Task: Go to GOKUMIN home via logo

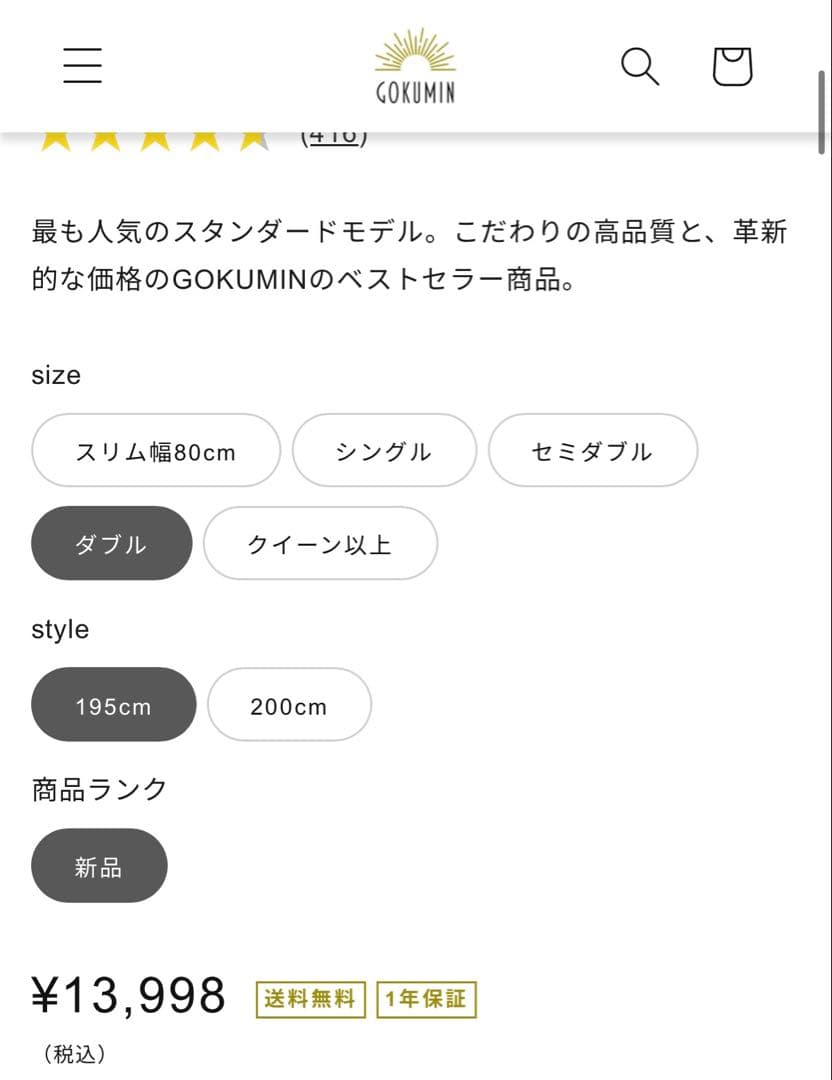Action: (x=415, y=66)
